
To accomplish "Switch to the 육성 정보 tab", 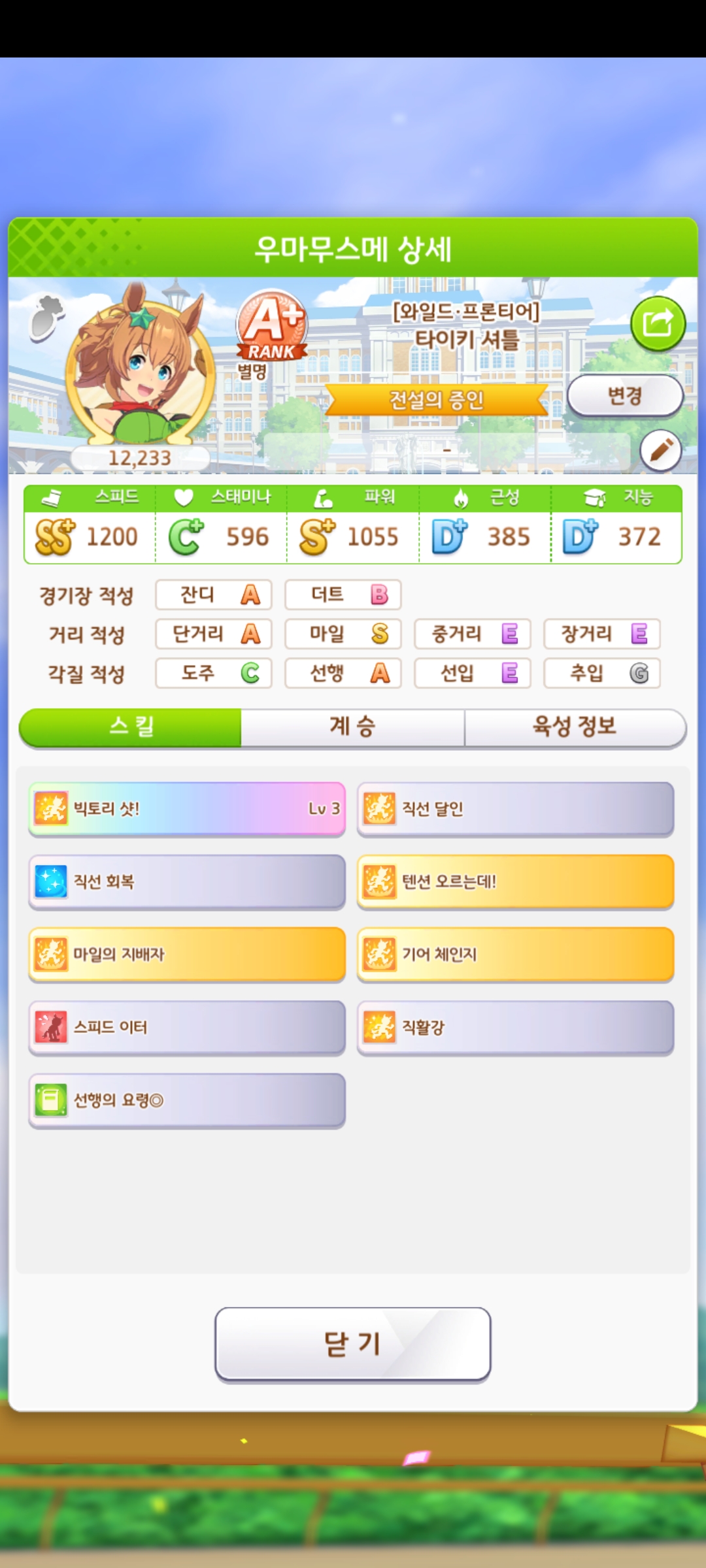I will click(575, 727).
